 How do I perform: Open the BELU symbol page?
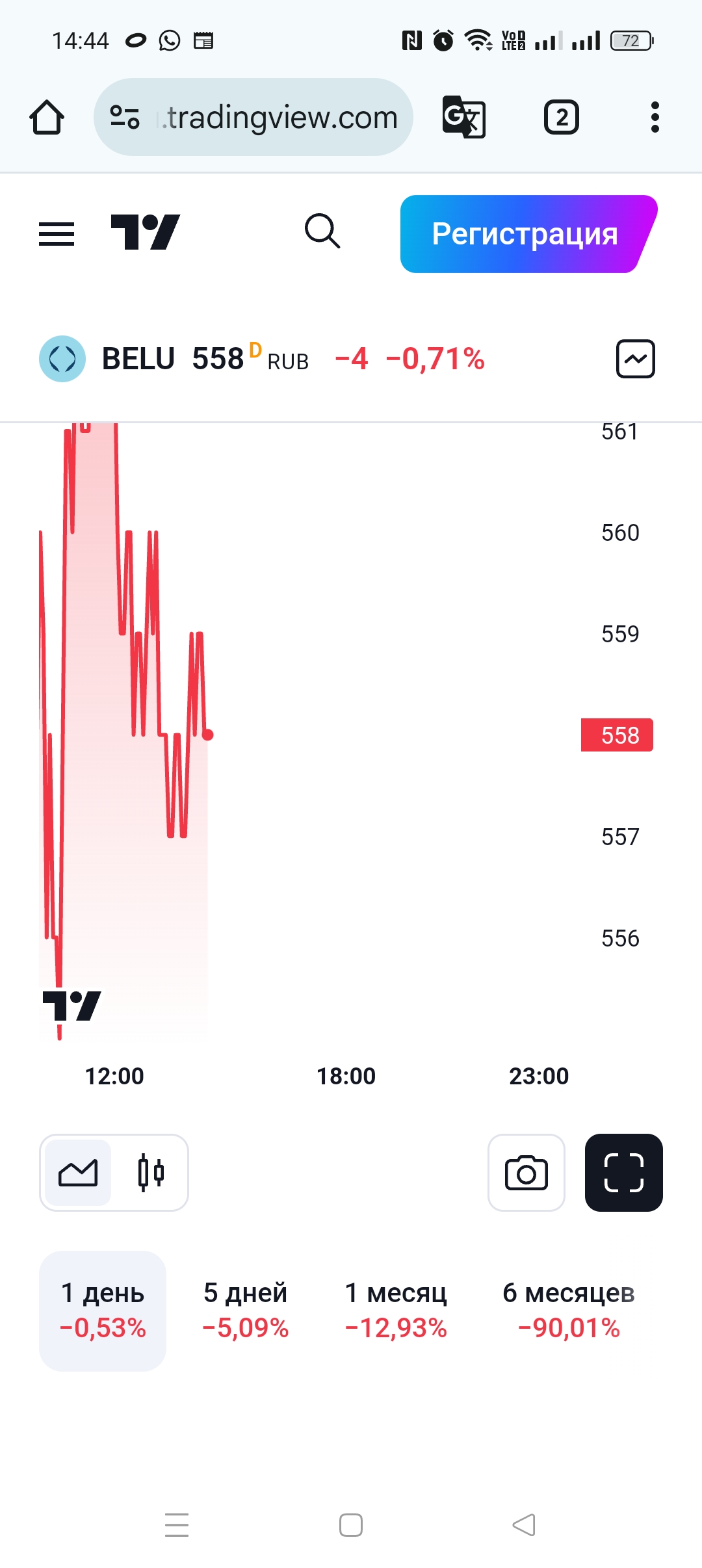click(x=138, y=359)
